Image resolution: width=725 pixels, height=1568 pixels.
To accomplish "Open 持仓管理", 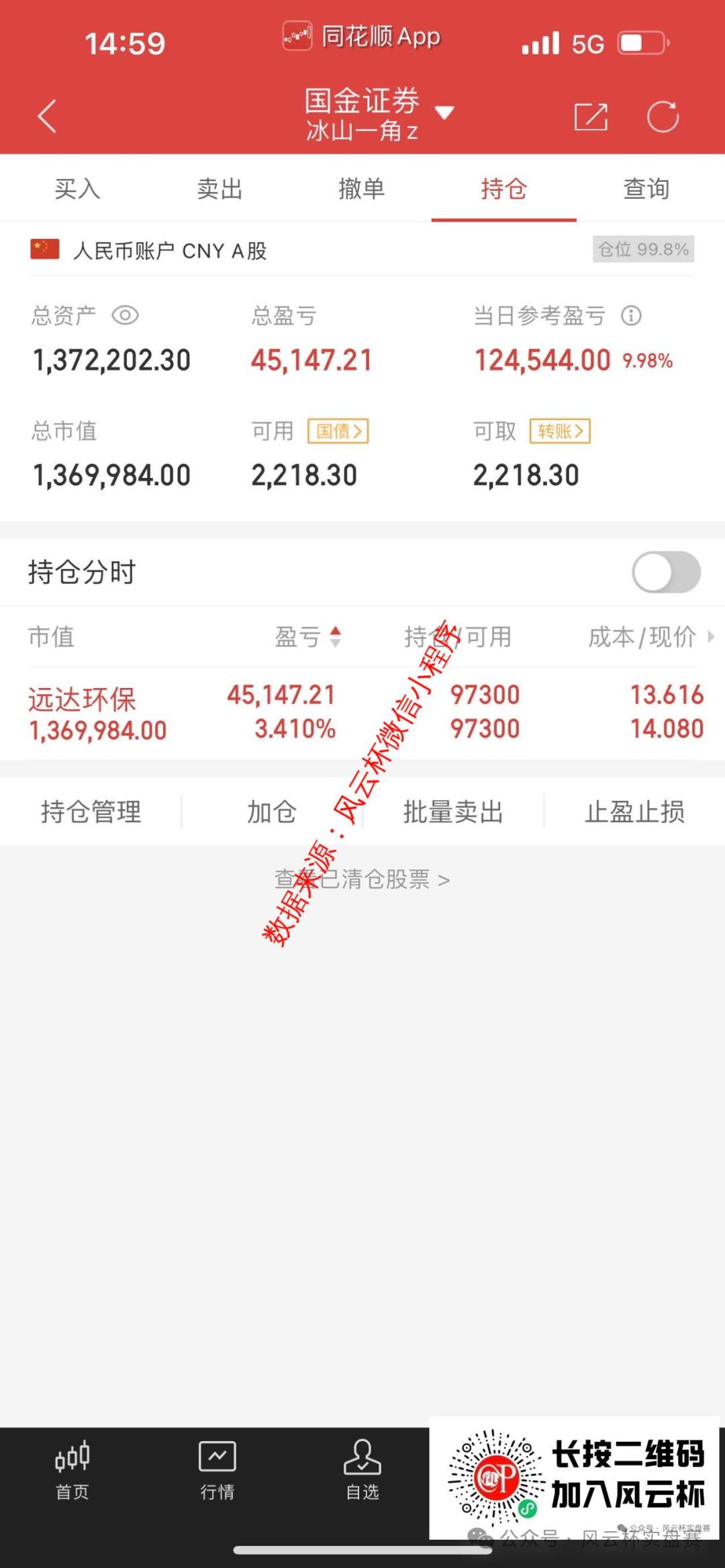I will (x=91, y=812).
